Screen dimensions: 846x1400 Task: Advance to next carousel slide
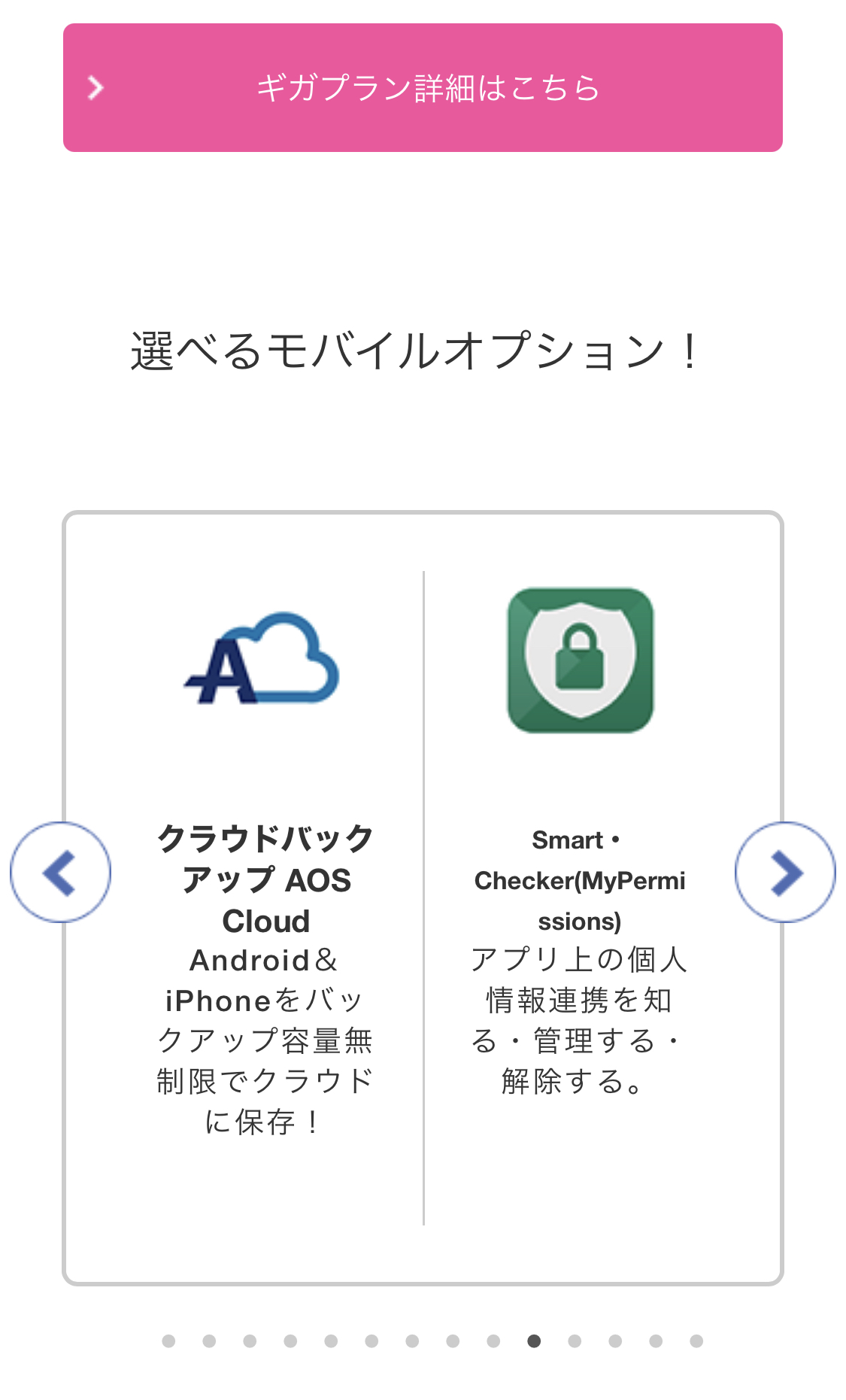coord(785,873)
